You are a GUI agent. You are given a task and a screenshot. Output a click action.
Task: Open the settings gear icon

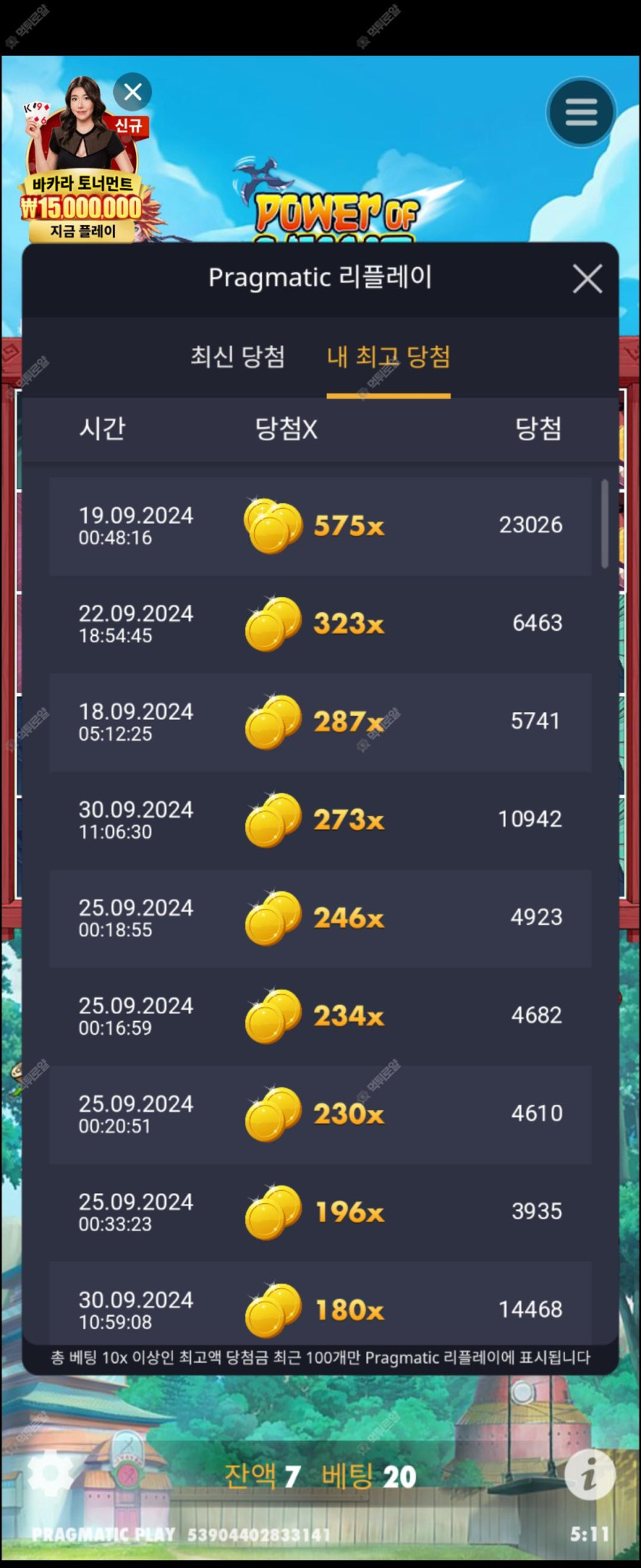pyautogui.click(x=50, y=1473)
